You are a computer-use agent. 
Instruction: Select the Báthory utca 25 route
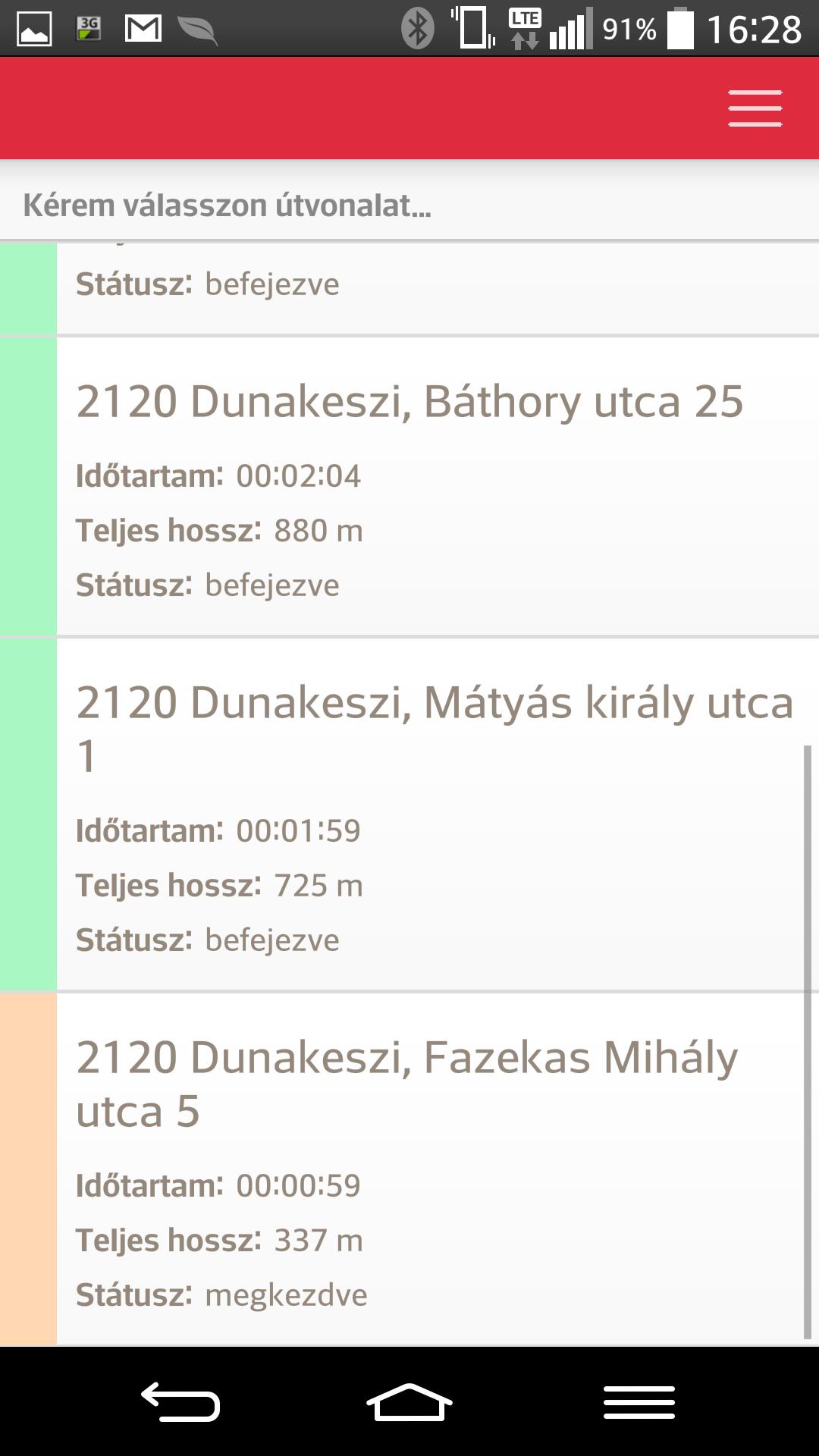coord(409,402)
